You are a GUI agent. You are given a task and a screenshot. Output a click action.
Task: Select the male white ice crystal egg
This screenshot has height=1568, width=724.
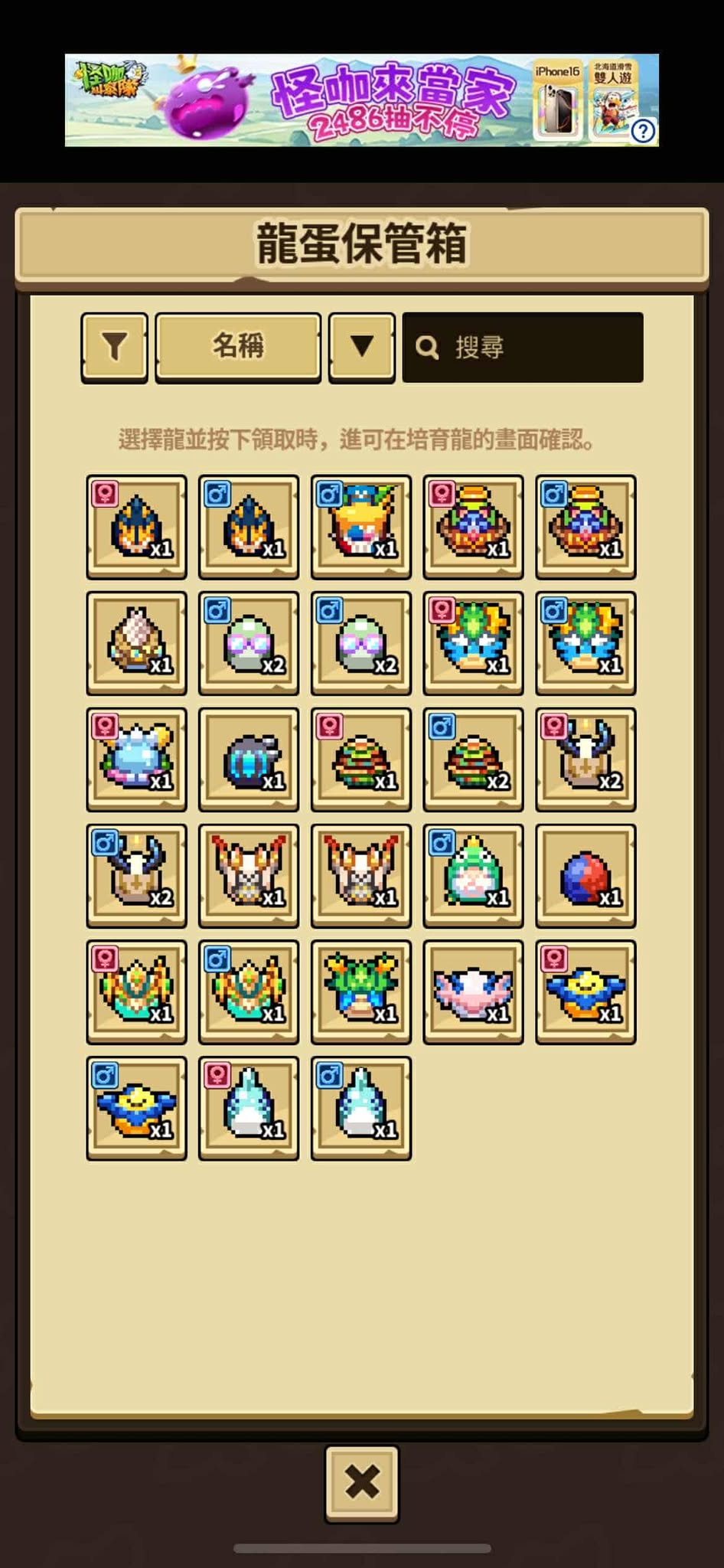[x=360, y=1108]
